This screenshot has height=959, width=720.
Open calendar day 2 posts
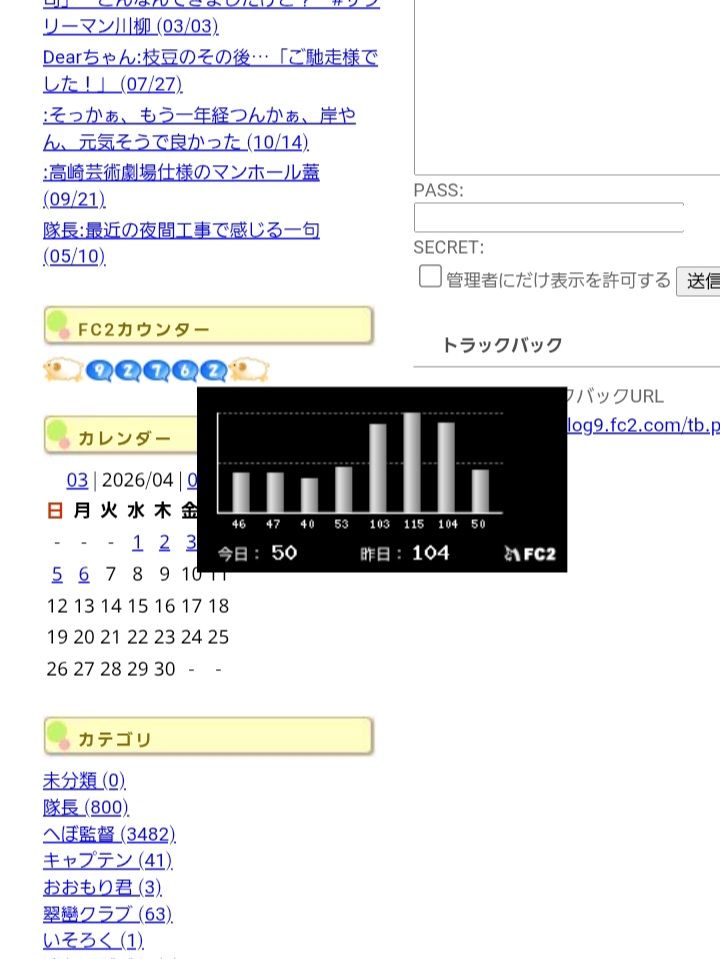point(164,543)
